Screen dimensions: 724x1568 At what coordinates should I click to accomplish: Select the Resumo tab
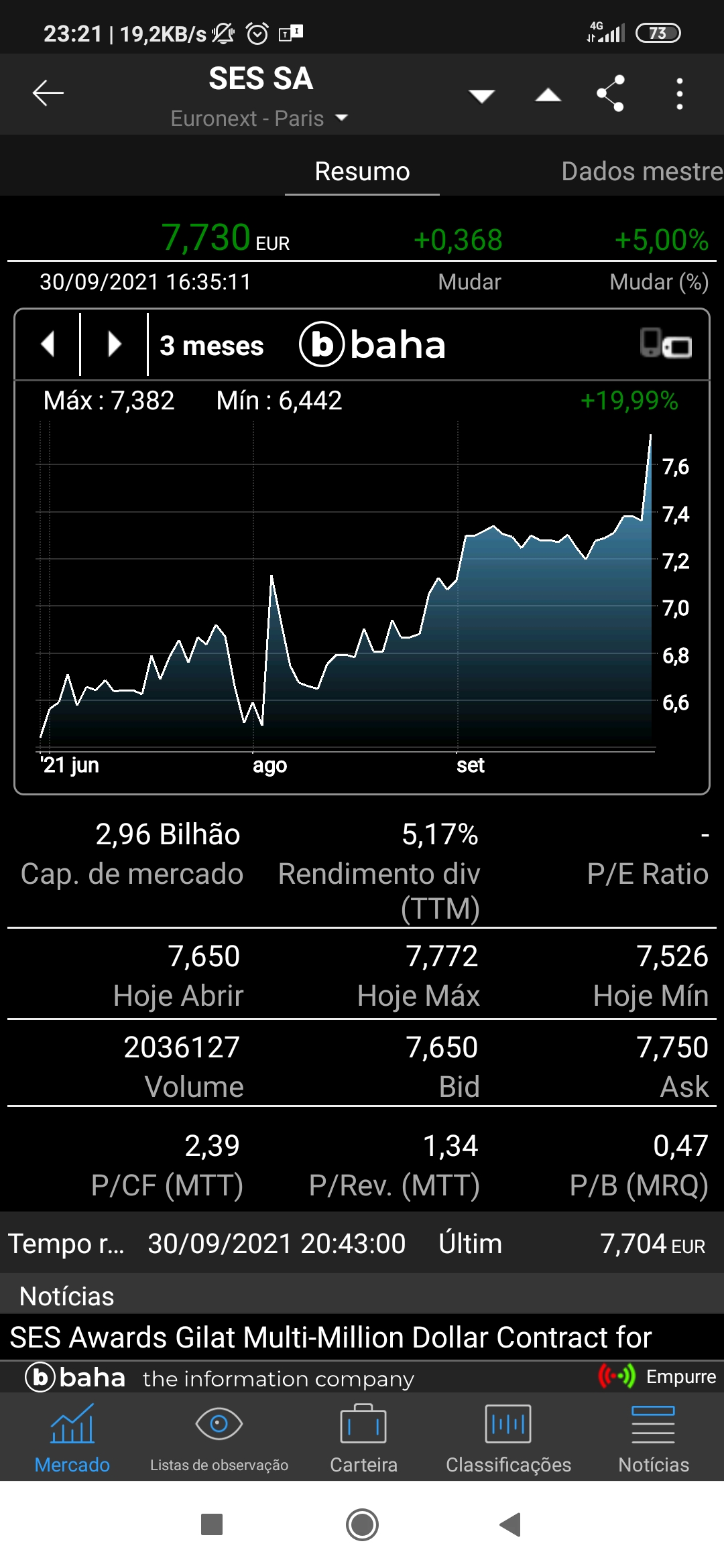tap(362, 172)
